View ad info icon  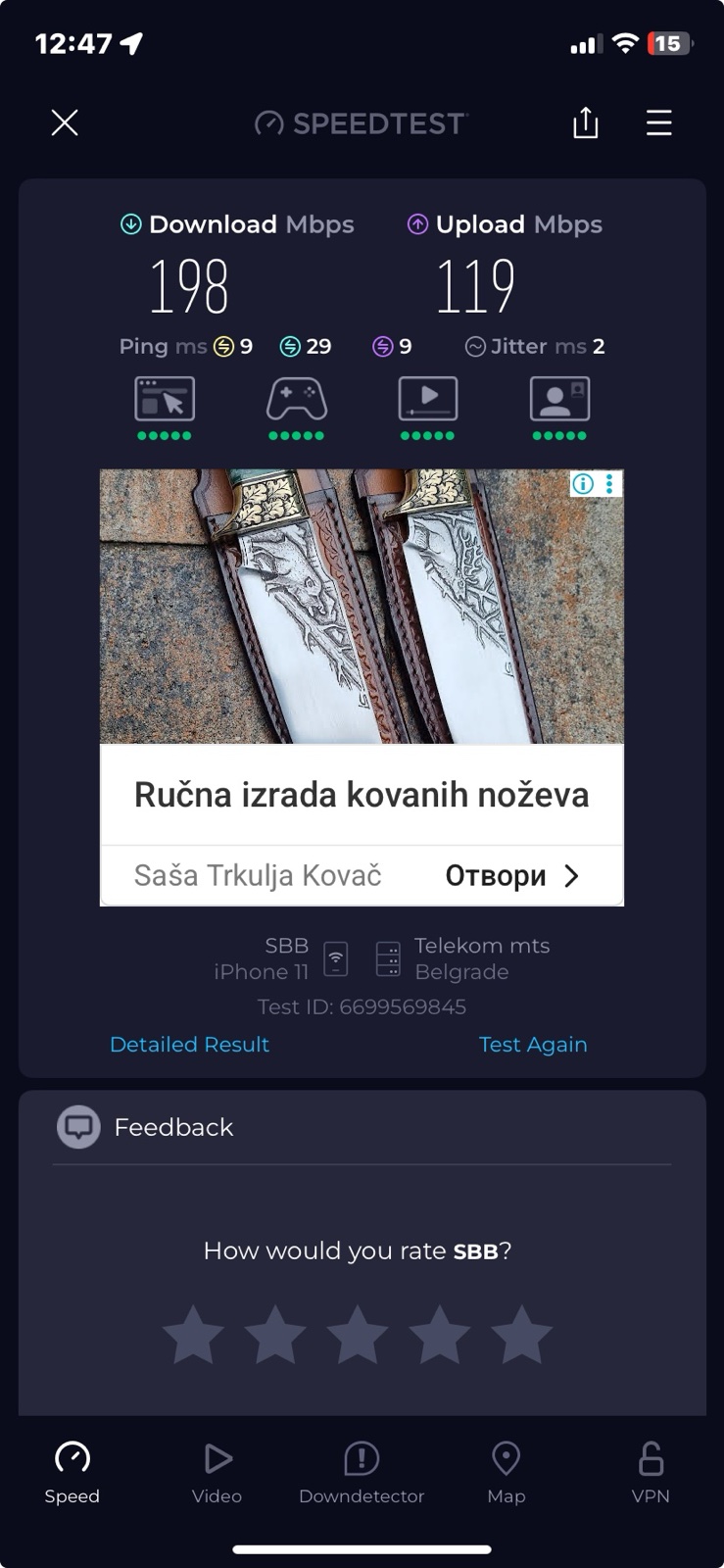(583, 484)
